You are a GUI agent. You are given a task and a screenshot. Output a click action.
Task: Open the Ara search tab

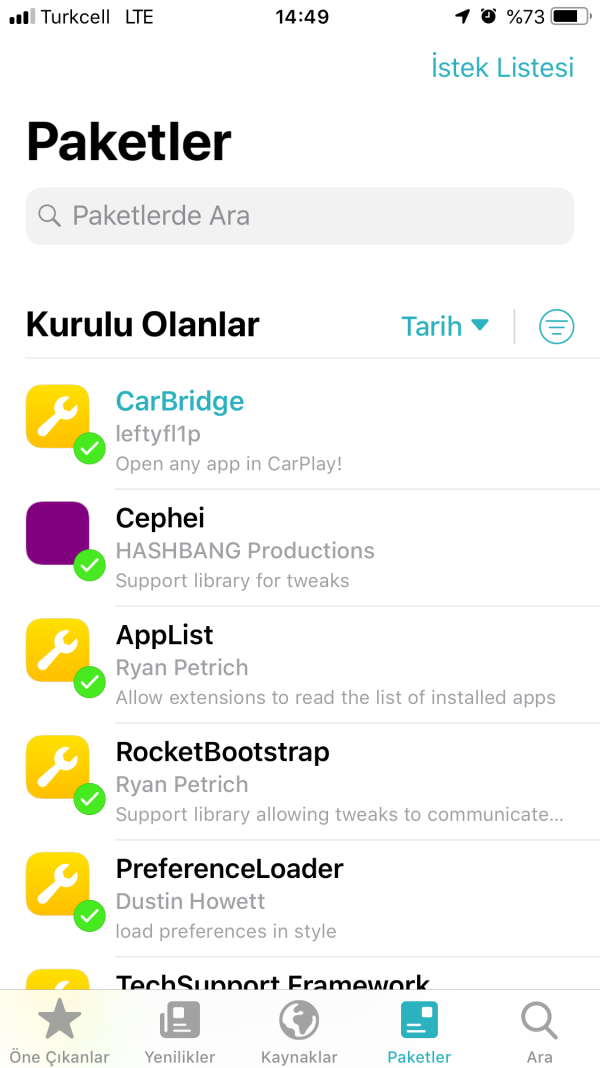tap(539, 1032)
